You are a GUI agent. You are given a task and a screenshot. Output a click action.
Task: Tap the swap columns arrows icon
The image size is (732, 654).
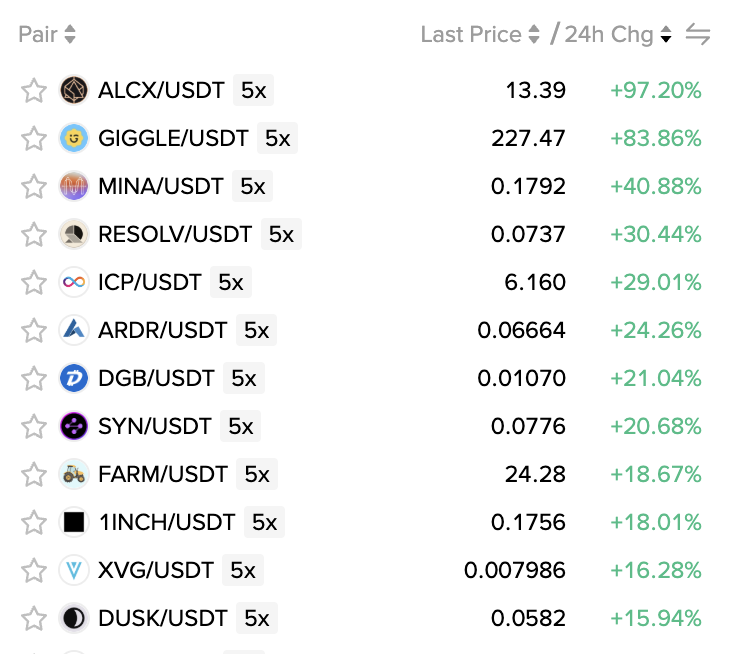(697, 35)
